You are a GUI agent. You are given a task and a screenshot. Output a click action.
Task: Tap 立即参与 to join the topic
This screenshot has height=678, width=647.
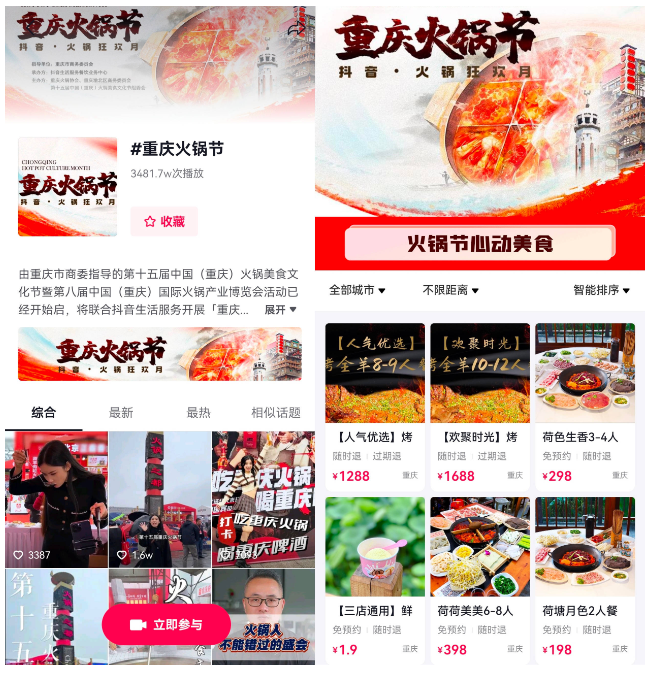pyautogui.click(x=166, y=625)
